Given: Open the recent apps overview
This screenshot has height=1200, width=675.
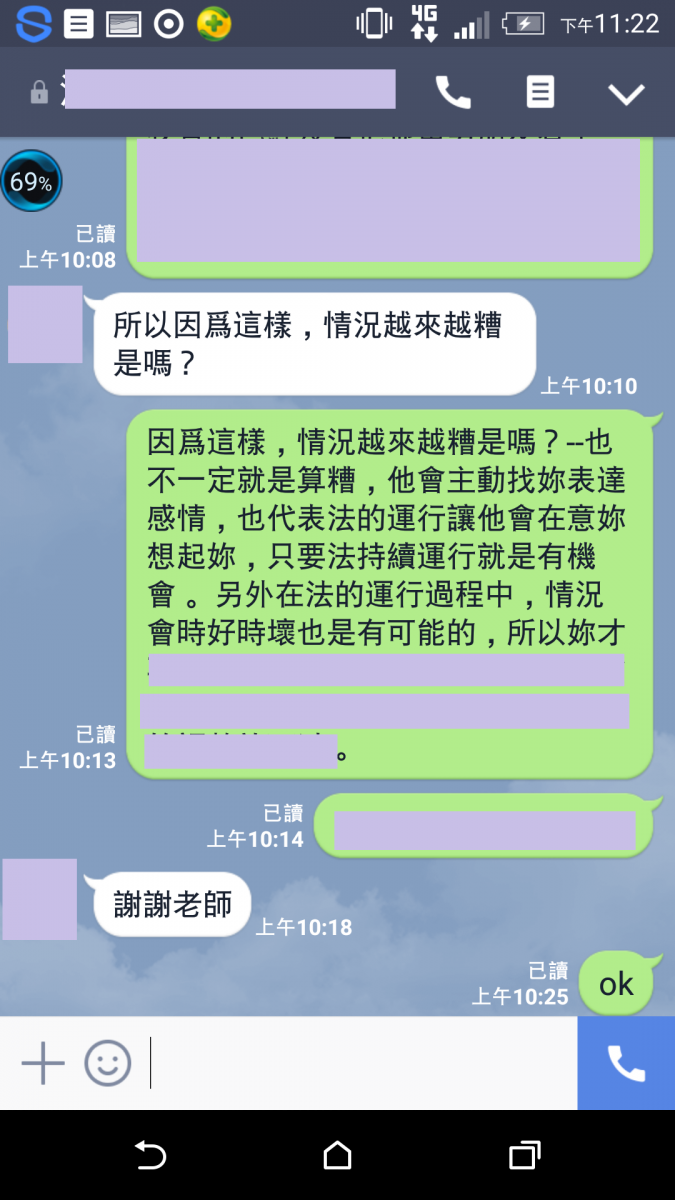Looking at the screenshot, I should [x=525, y=1156].
